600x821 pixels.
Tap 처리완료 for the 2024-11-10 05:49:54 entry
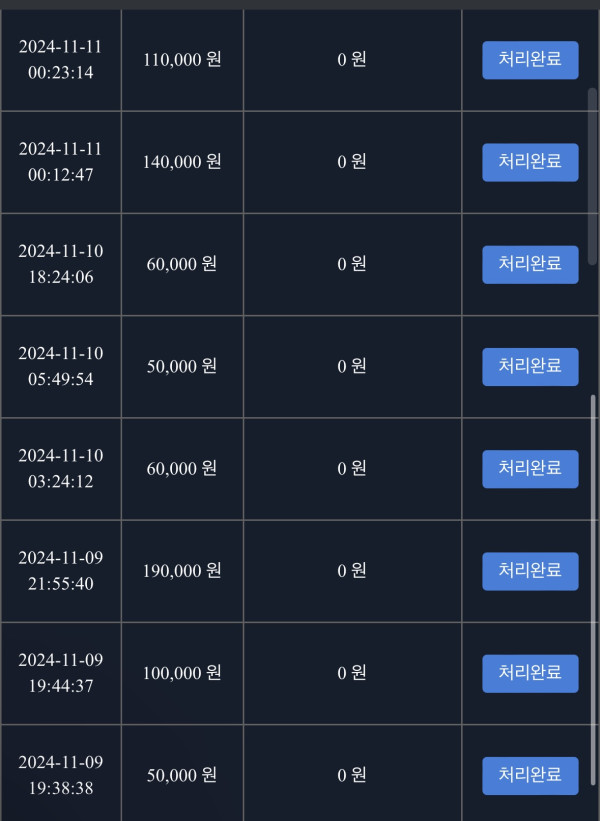(530, 366)
